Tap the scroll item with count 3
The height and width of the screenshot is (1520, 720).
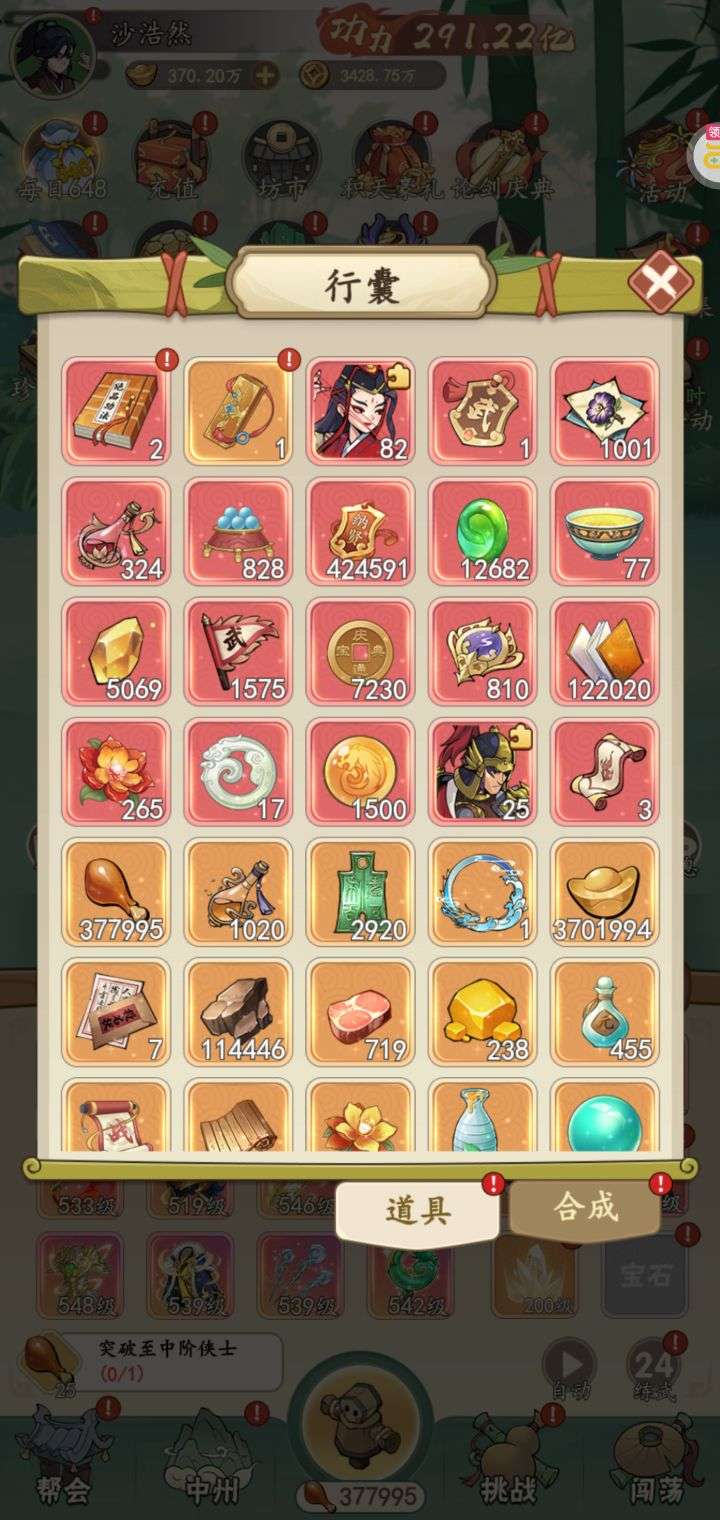click(x=605, y=772)
